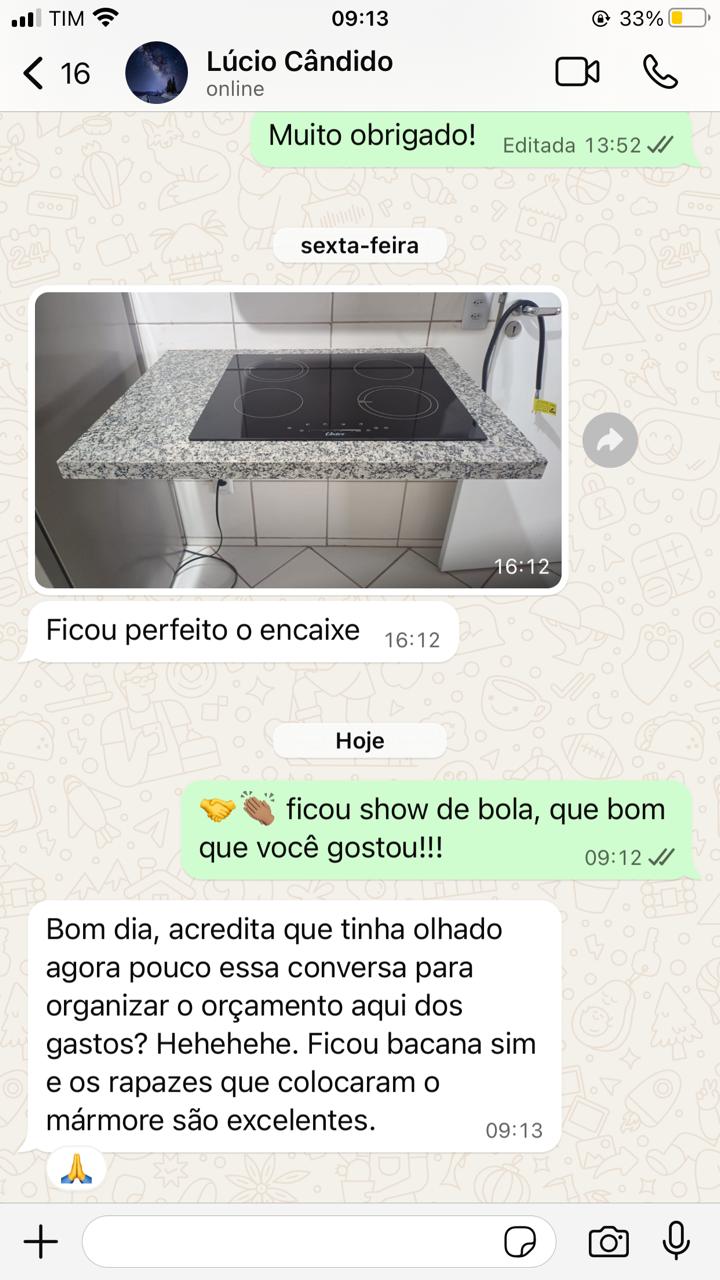This screenshot has width=720, height=1280.
Task: Tap the microphone voice message button
Action: 676,1242
